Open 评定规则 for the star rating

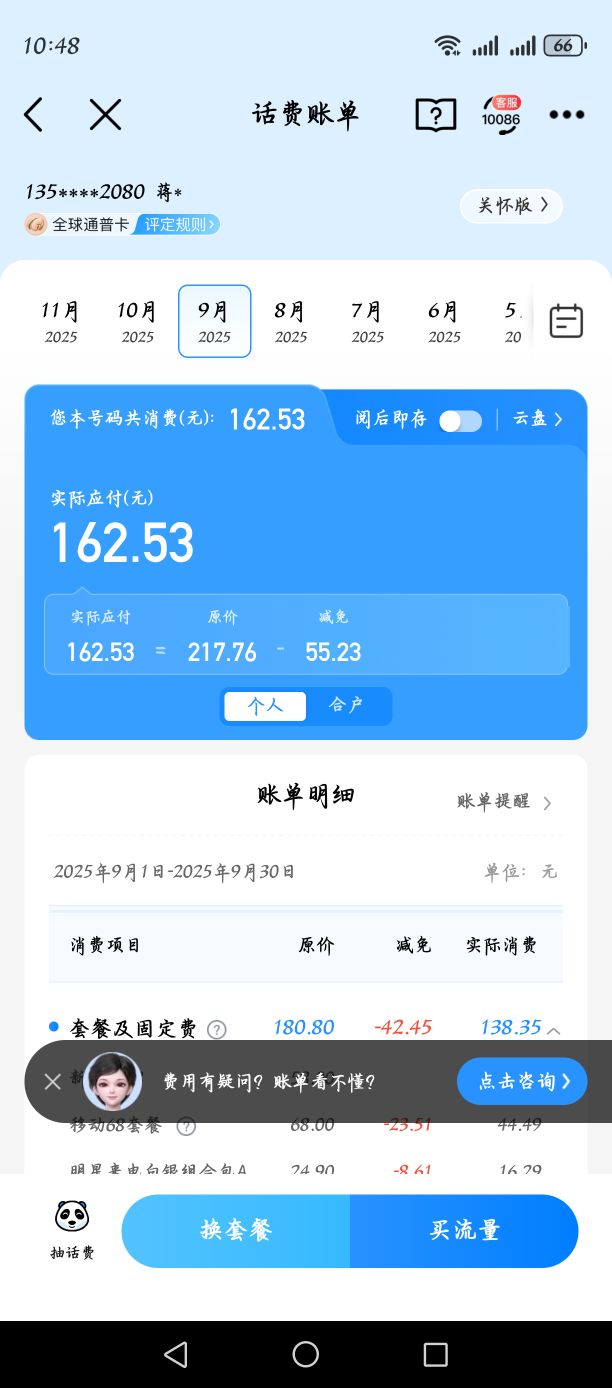coord(180,225)
